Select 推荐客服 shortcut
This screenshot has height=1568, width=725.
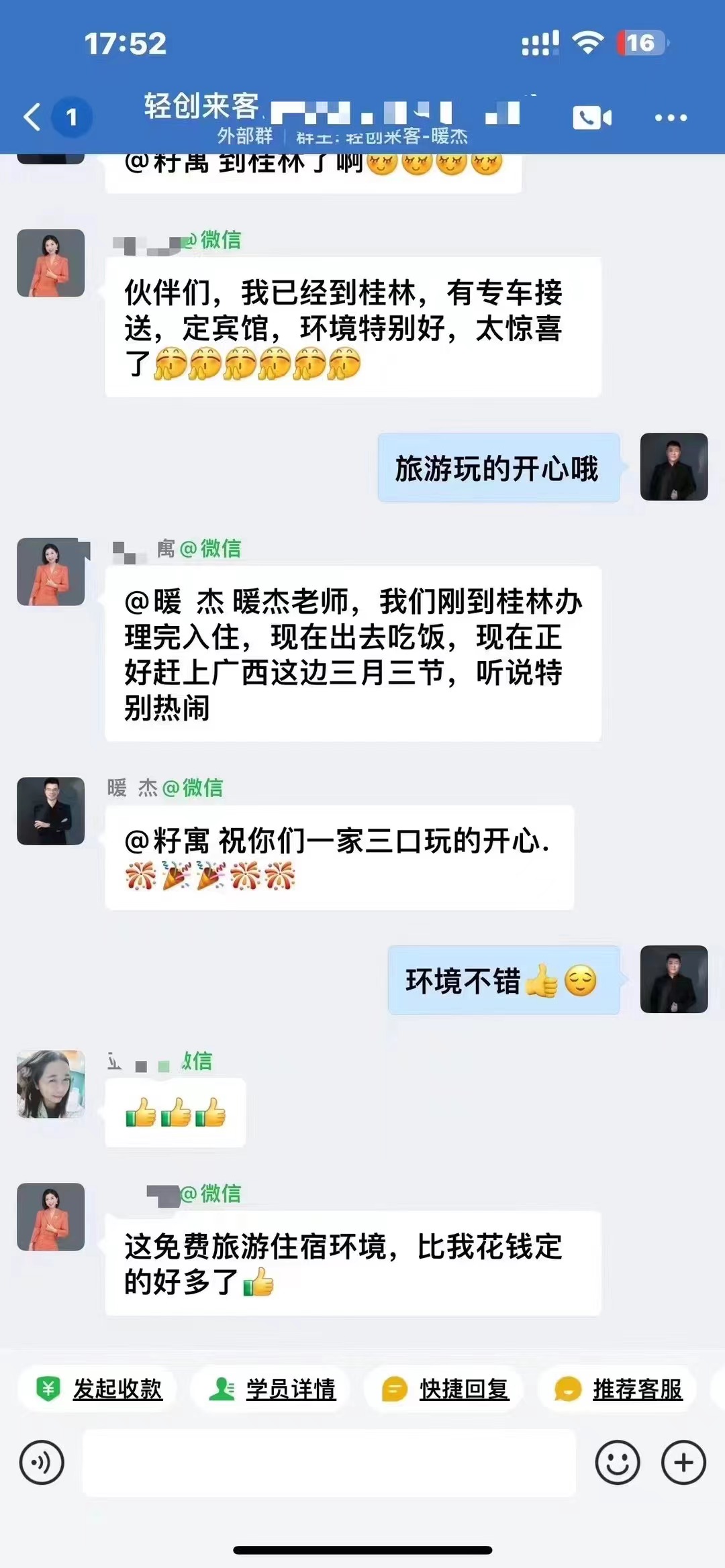click(619, 1389)
